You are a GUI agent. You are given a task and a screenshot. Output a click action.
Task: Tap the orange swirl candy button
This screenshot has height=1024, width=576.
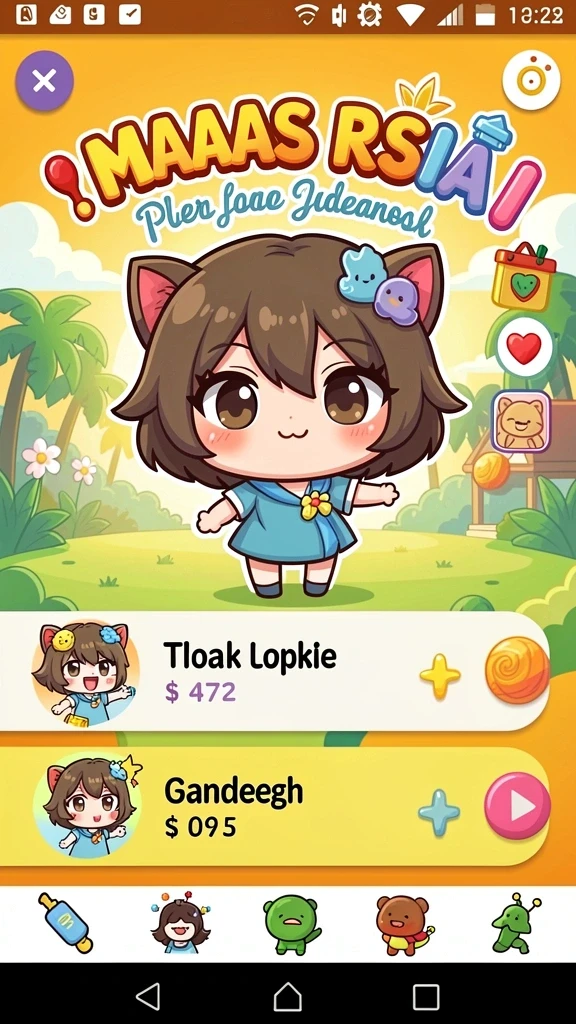tap(517, 671)
